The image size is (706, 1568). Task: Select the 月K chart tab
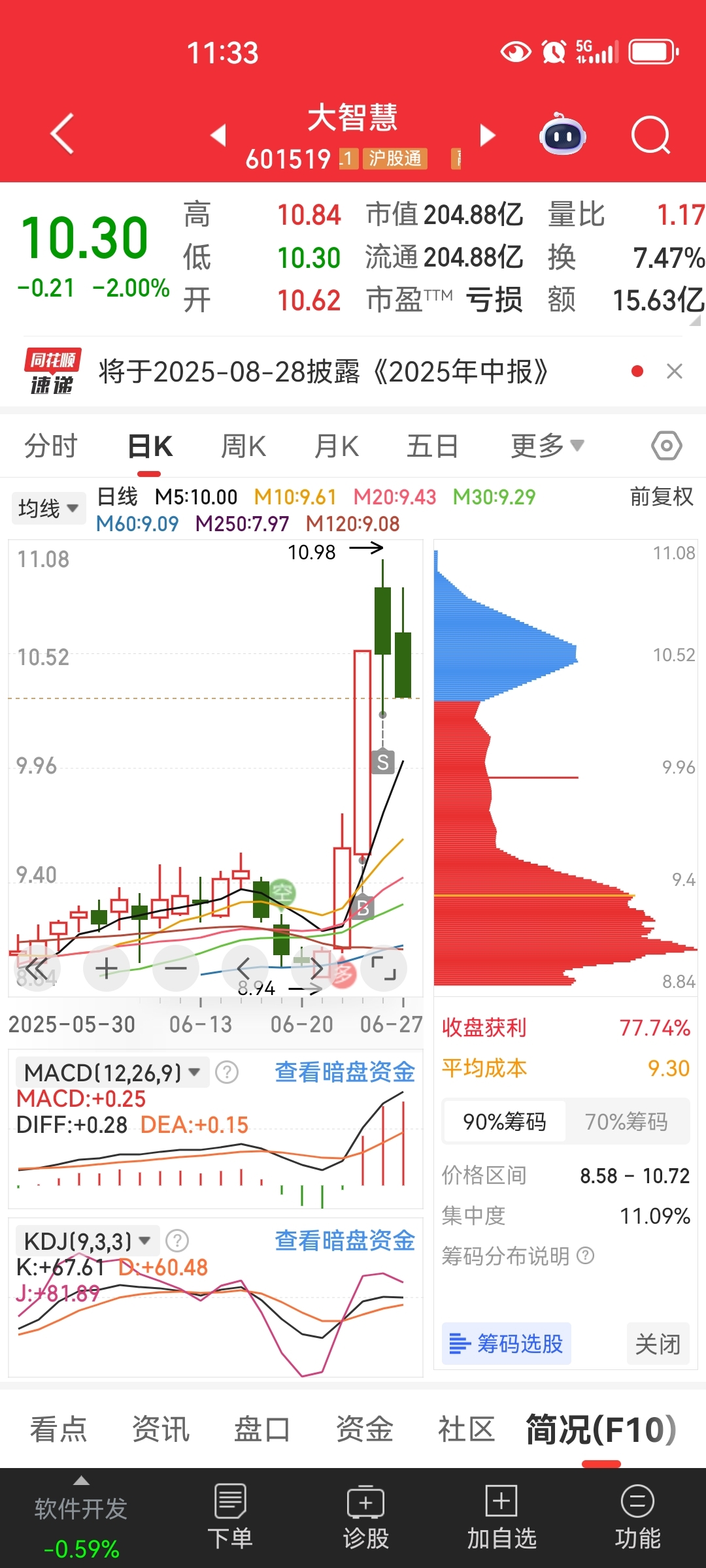tap(337, 446)
